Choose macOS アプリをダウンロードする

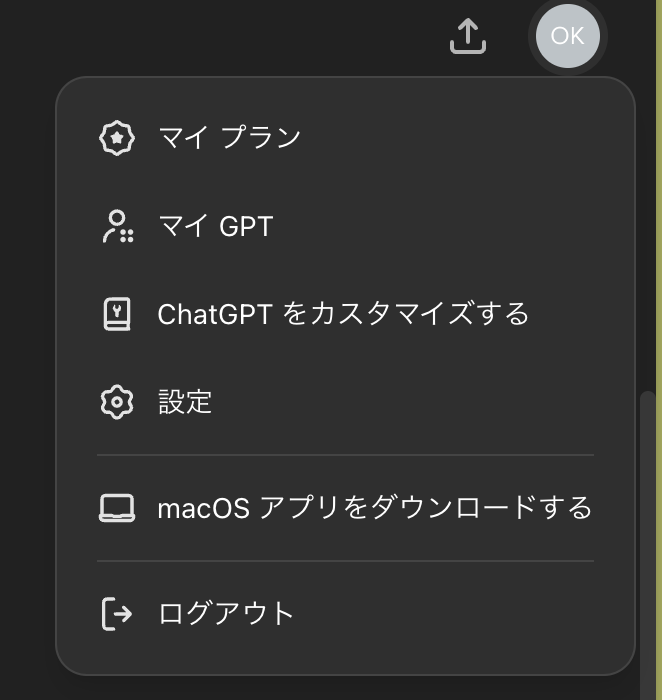(x=375, y=508)
